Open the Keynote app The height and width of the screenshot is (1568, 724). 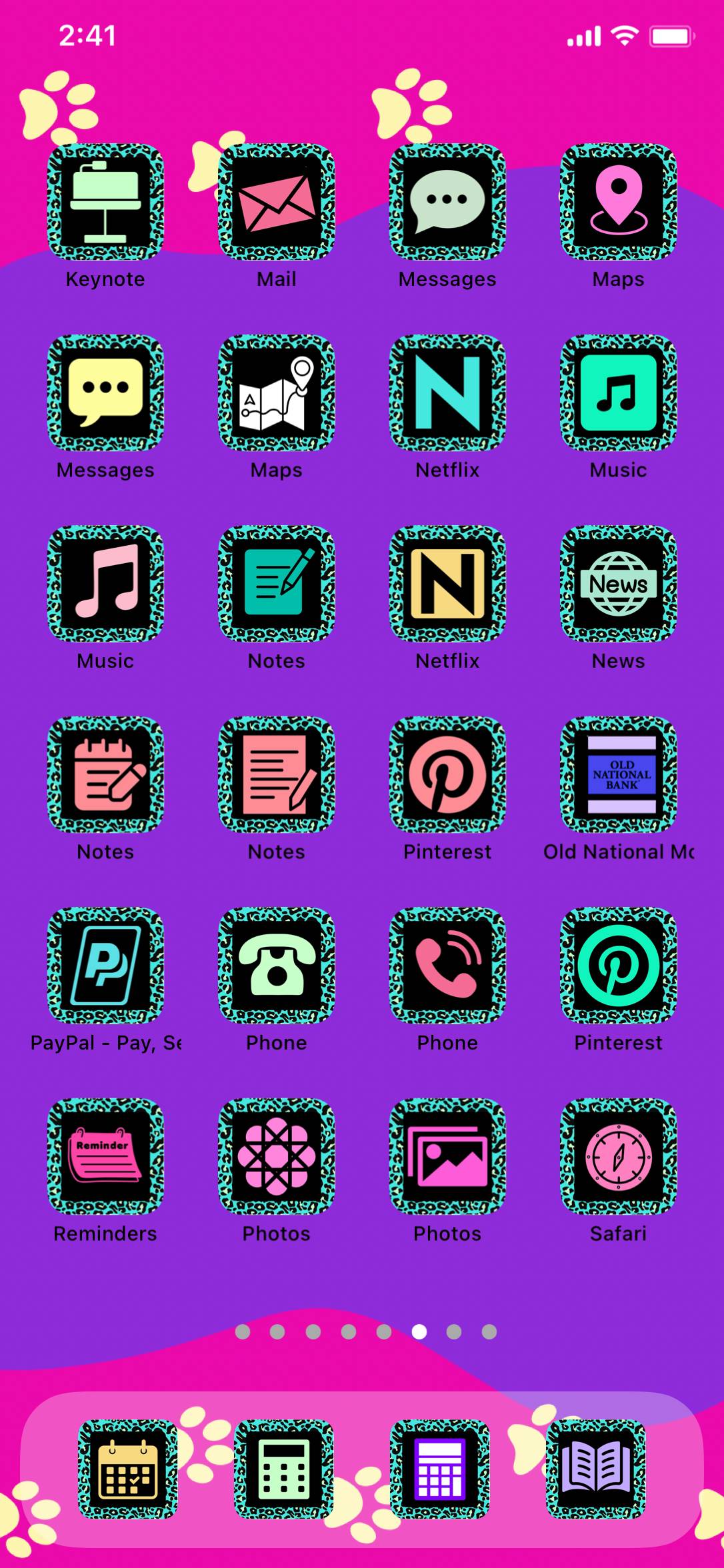click(105, 201)
